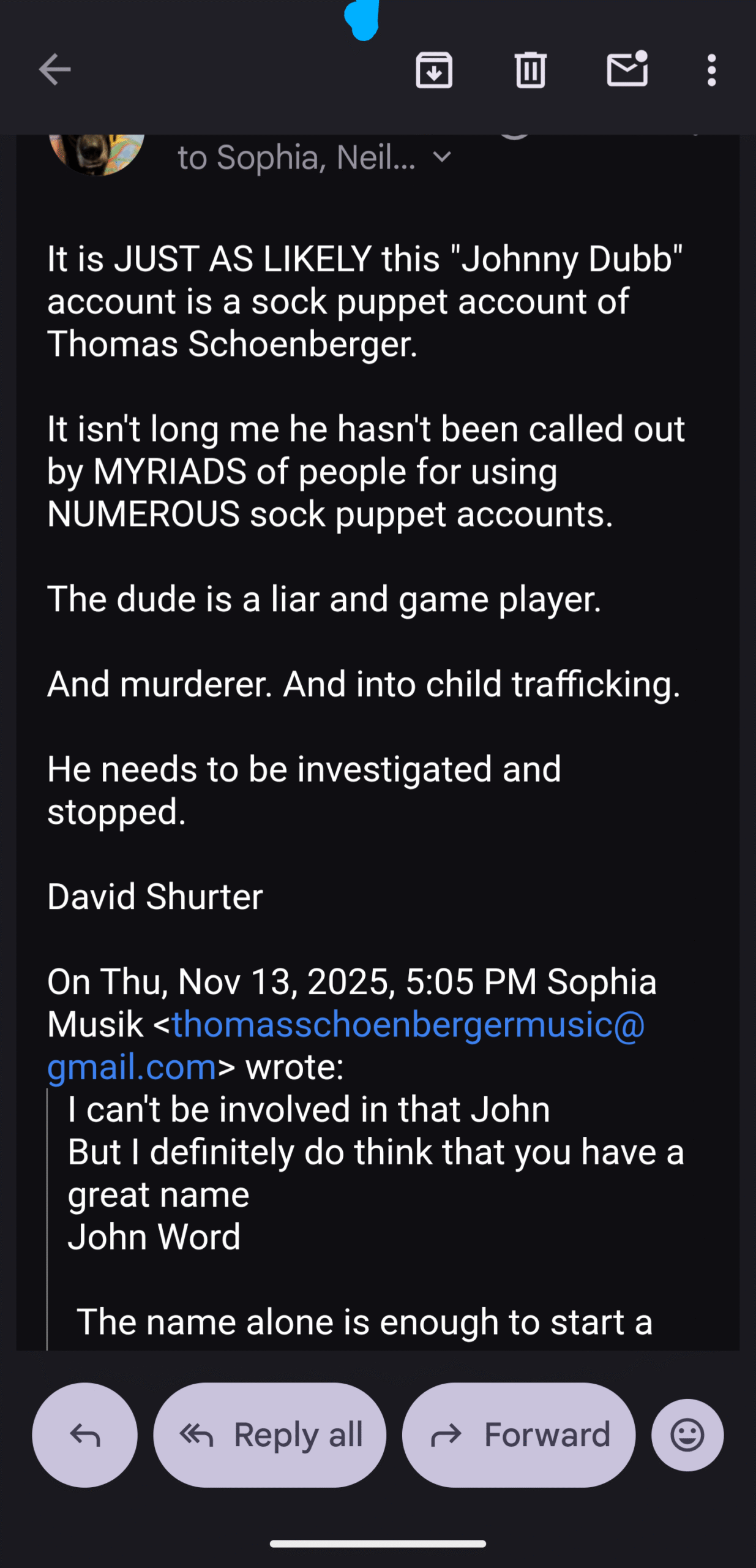Mark this email as unread
The image size is (756, 1568).
[x=627, y=69]
